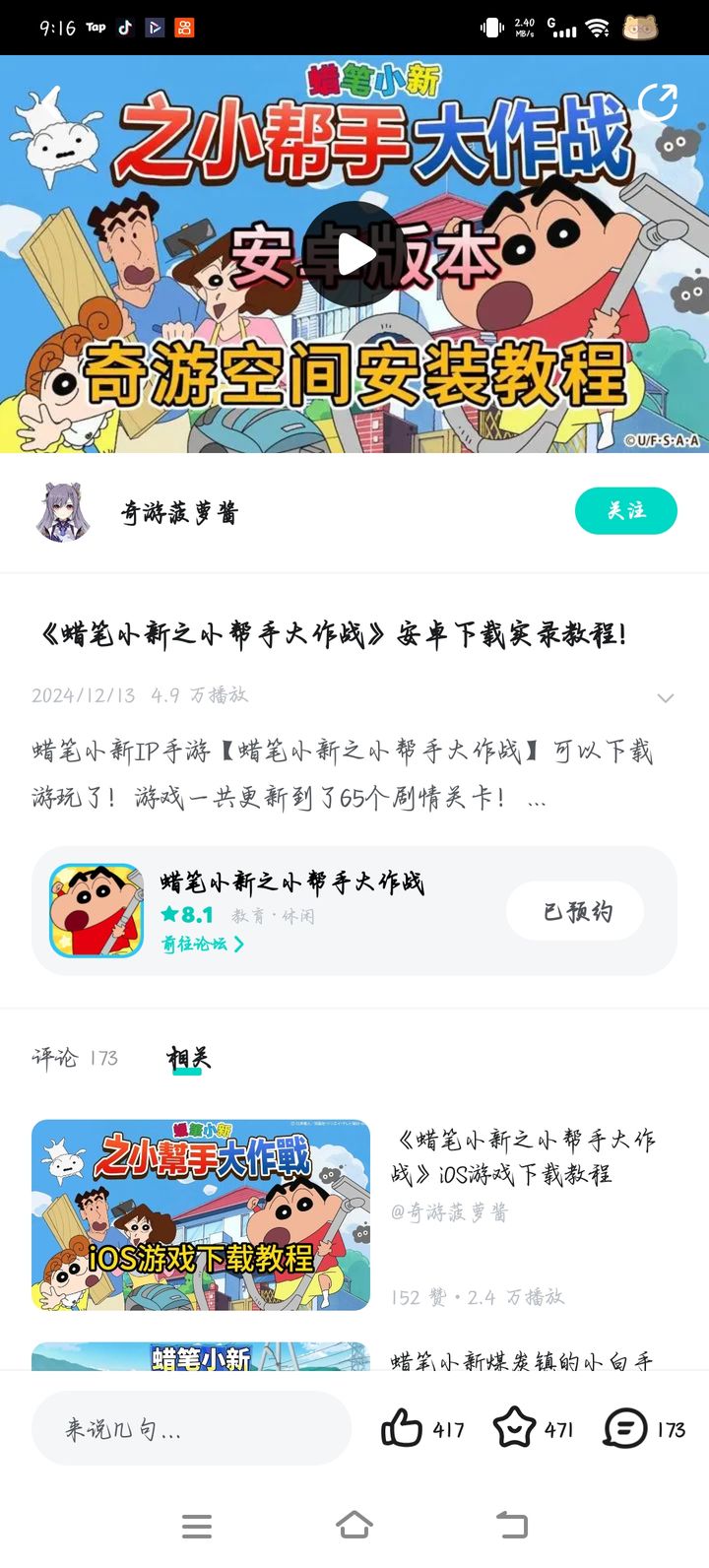The height and width of the screenshot is (1568, 709).
Task: Tap the uploader 奇游菠萝酱 avatar
Action: [x=63, y=511]
